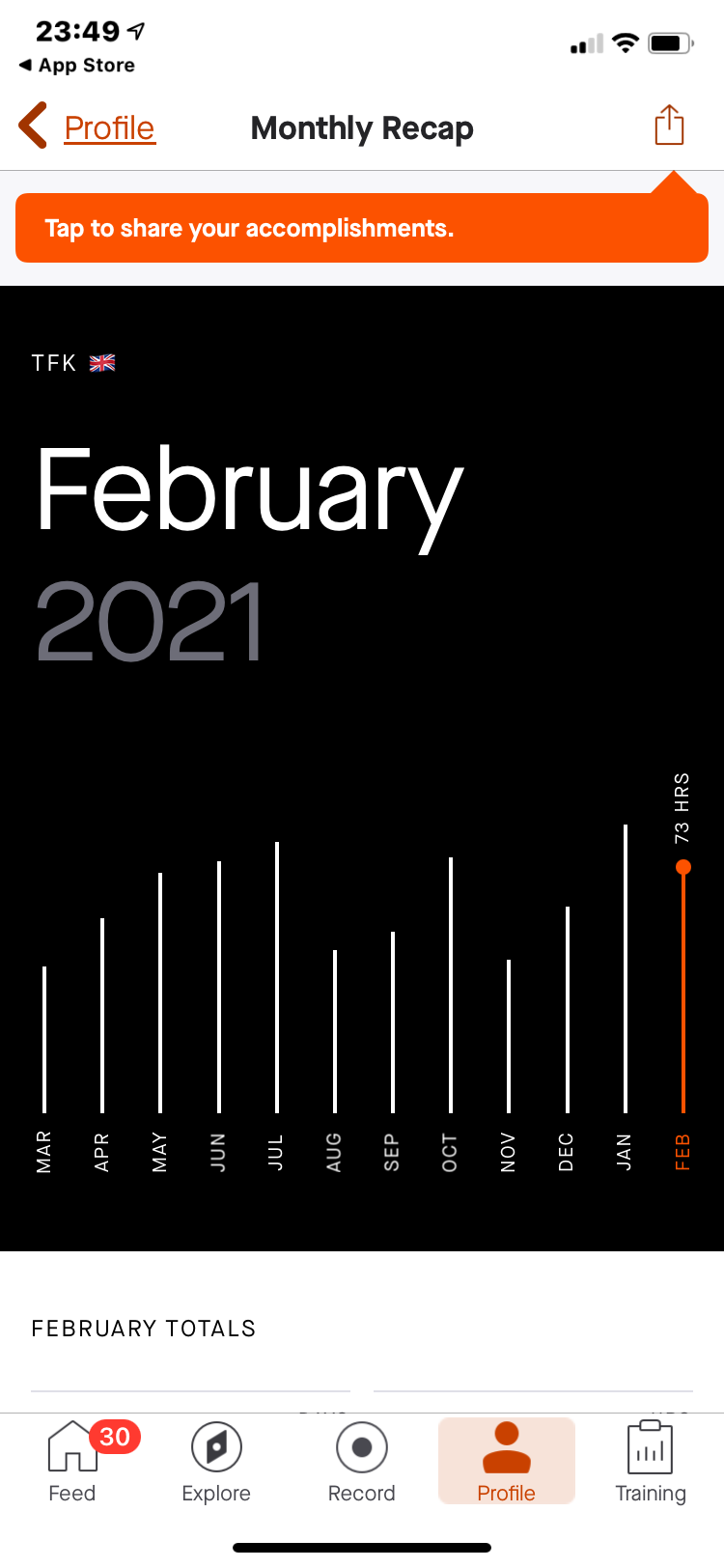Return to the App Store via status bar

coord(78,66)
